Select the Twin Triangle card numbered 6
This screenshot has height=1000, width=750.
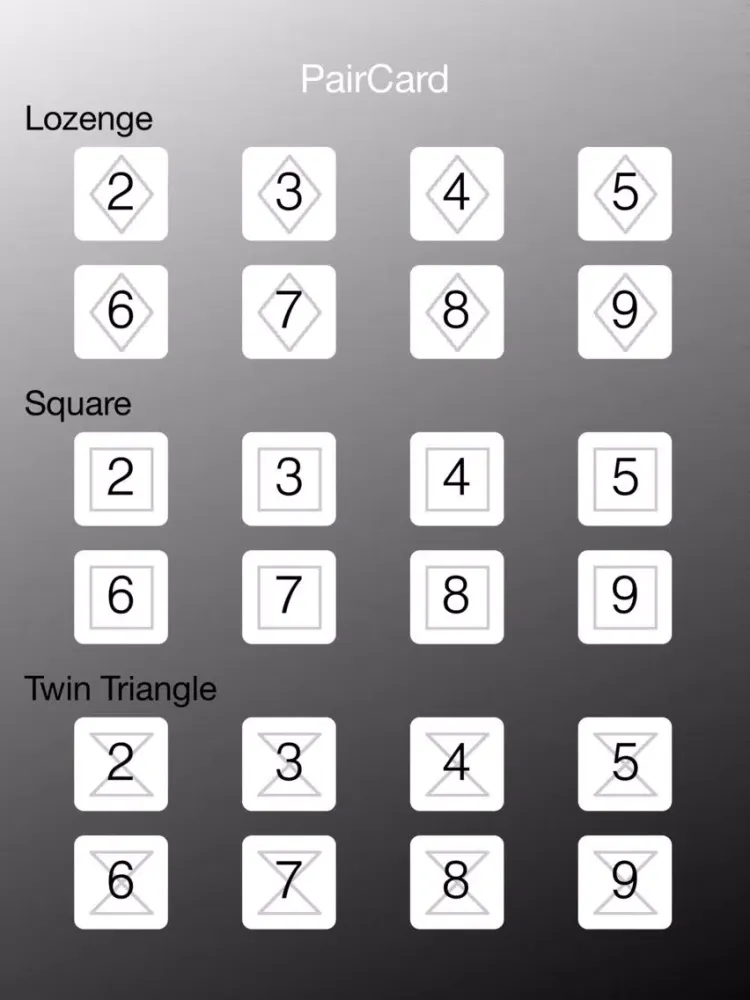[x=120, y=881]
